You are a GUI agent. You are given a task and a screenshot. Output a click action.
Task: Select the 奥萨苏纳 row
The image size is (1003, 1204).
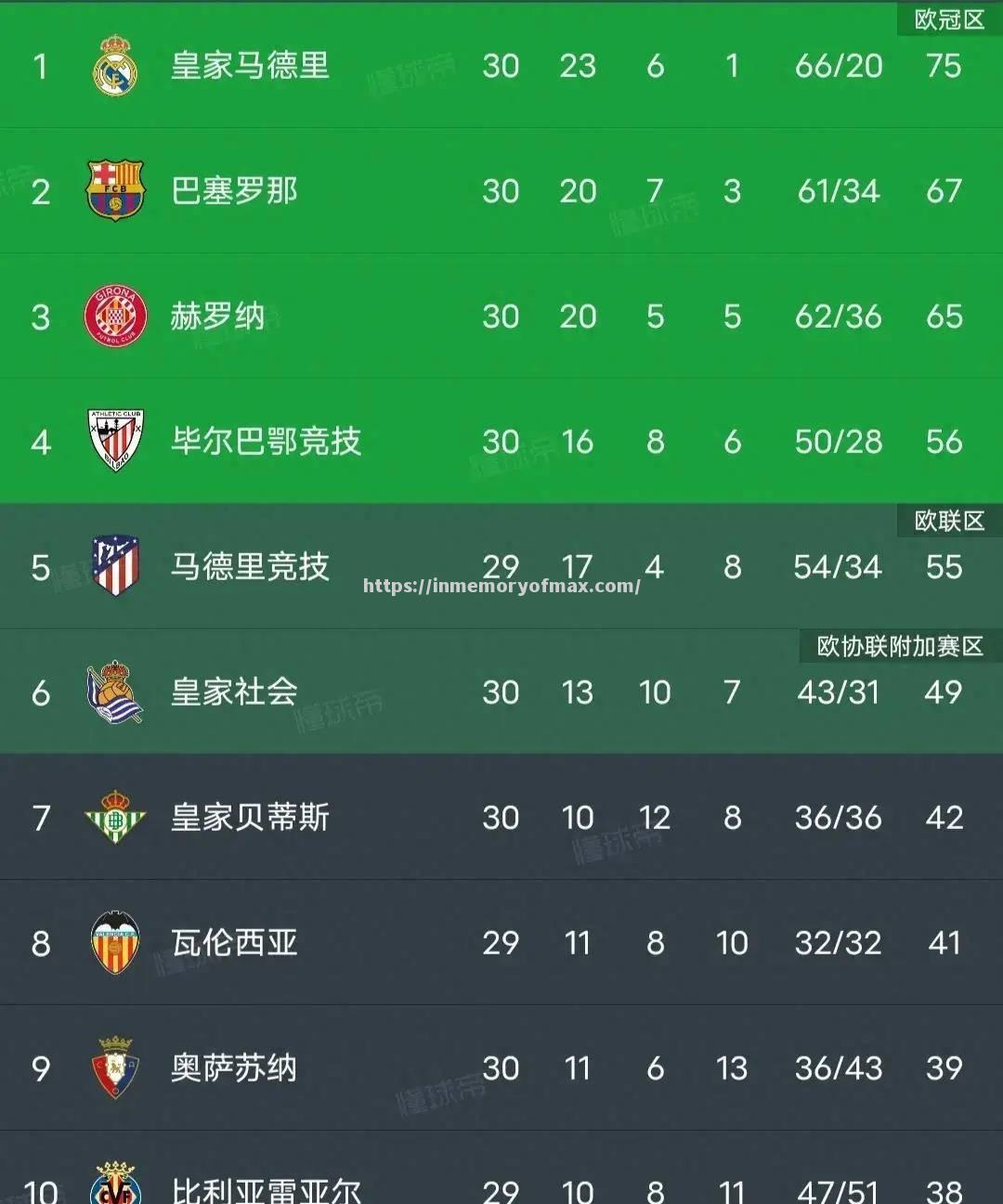(x=235, y=1068)
